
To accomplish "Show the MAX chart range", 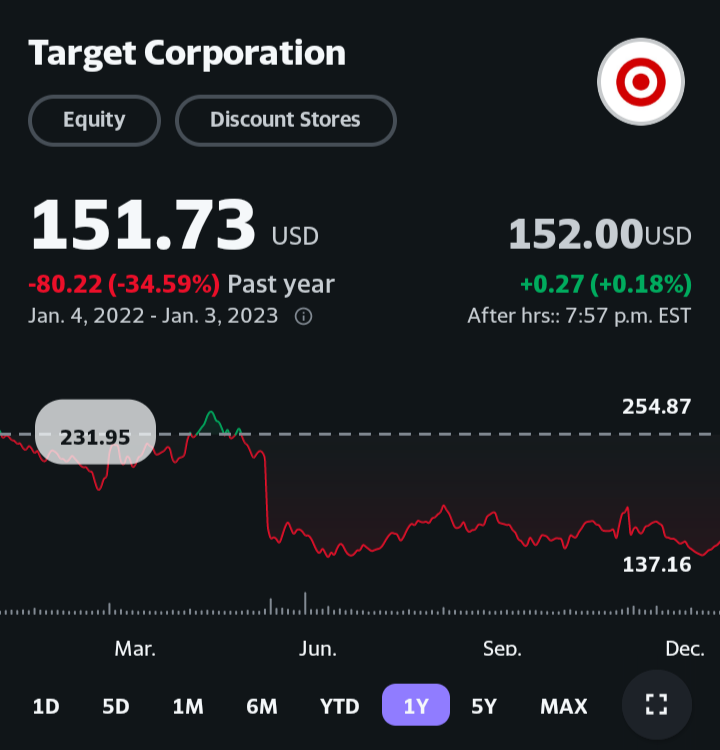I will click(x=564, y=706).
